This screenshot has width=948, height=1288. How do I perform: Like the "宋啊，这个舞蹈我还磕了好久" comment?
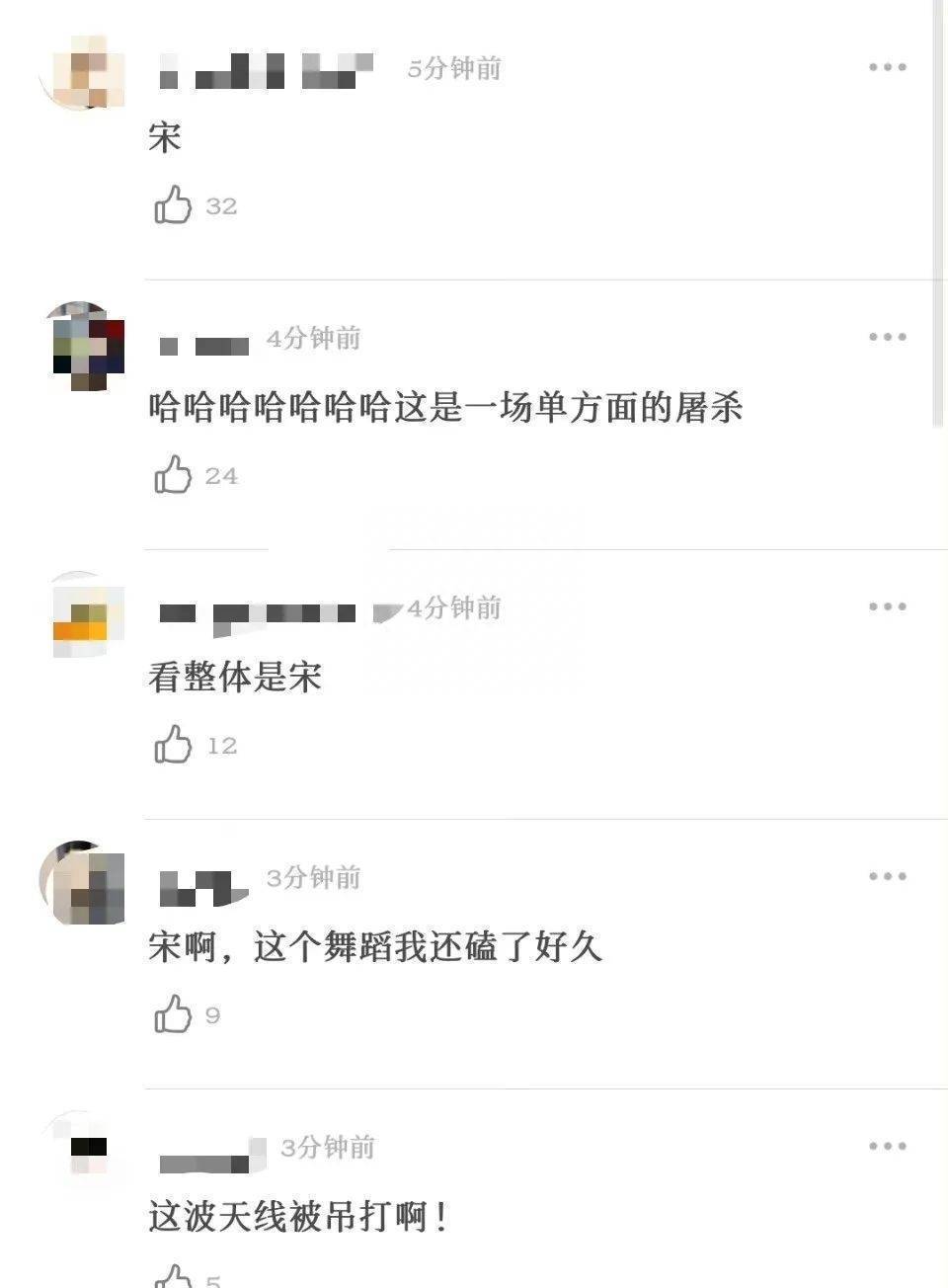coord(173,1014)
